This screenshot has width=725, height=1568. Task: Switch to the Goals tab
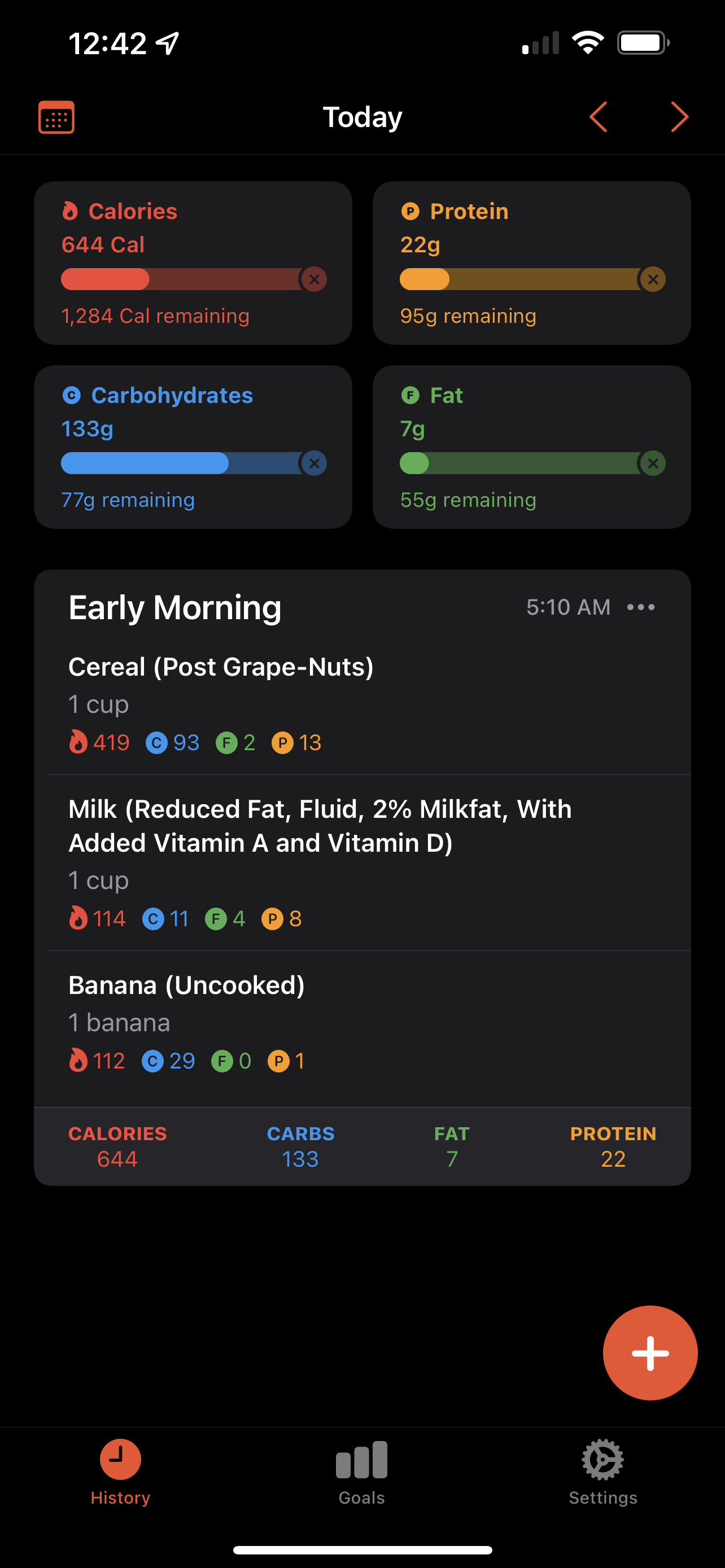(x=361, y=1472)
